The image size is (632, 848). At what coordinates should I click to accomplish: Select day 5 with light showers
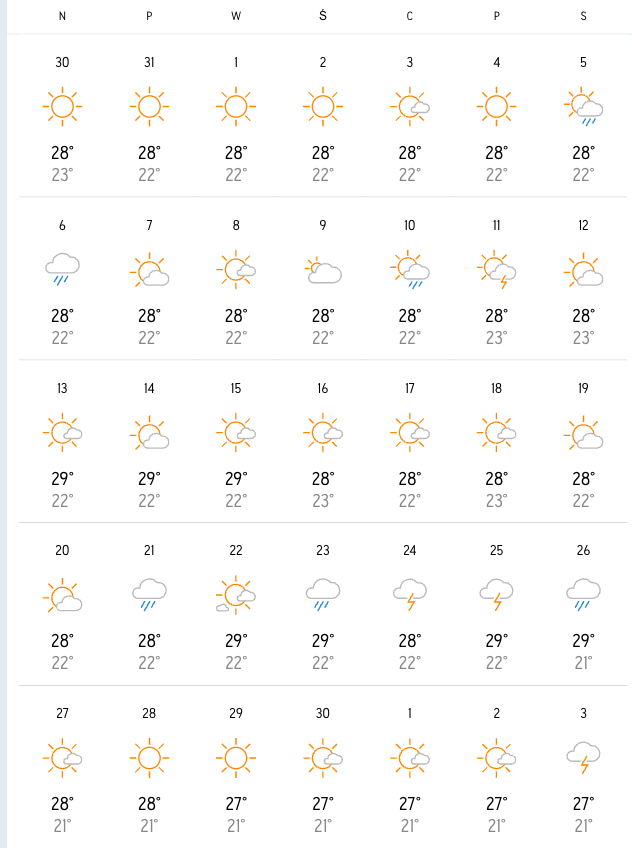(583, 117)
